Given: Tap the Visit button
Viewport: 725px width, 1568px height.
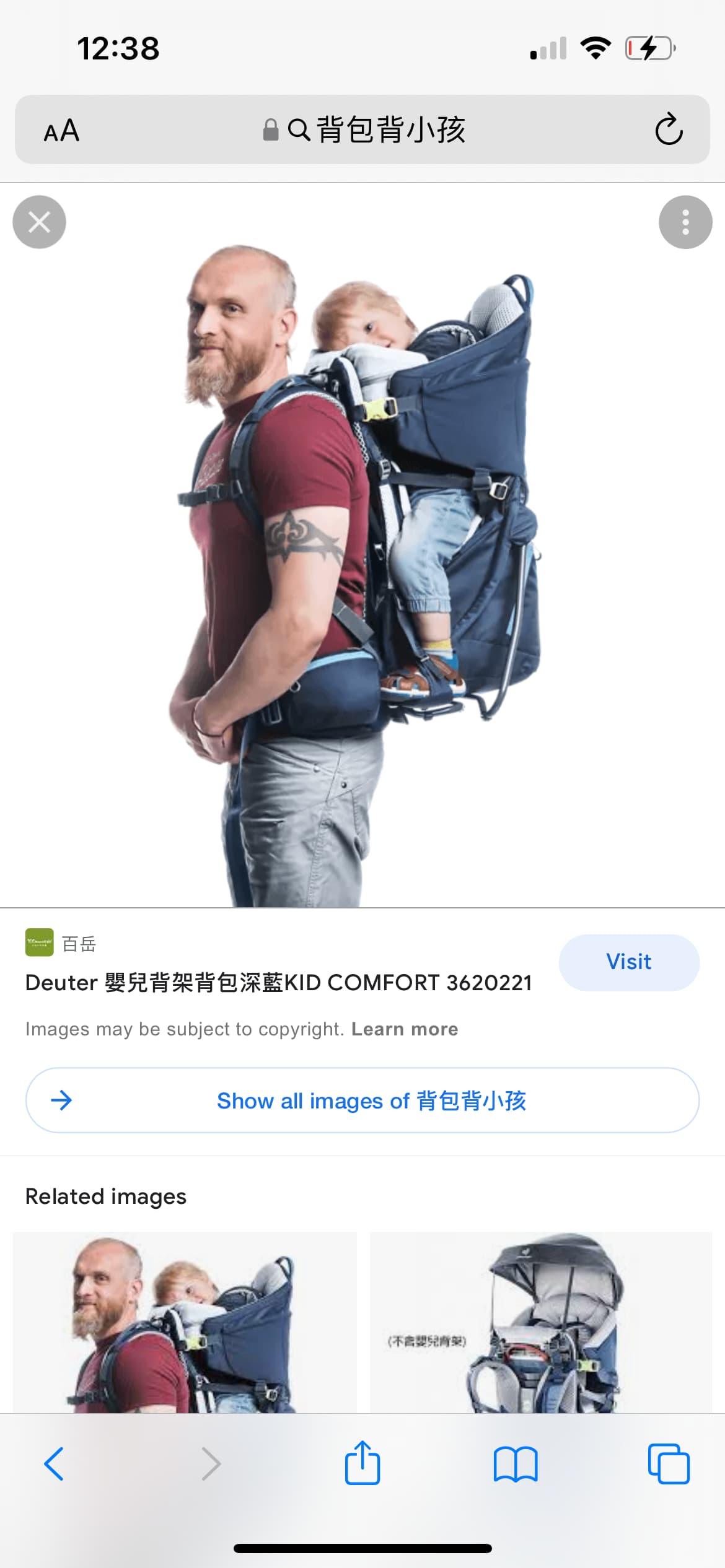Looking at the screenshot, I should (x=629, y=962).
